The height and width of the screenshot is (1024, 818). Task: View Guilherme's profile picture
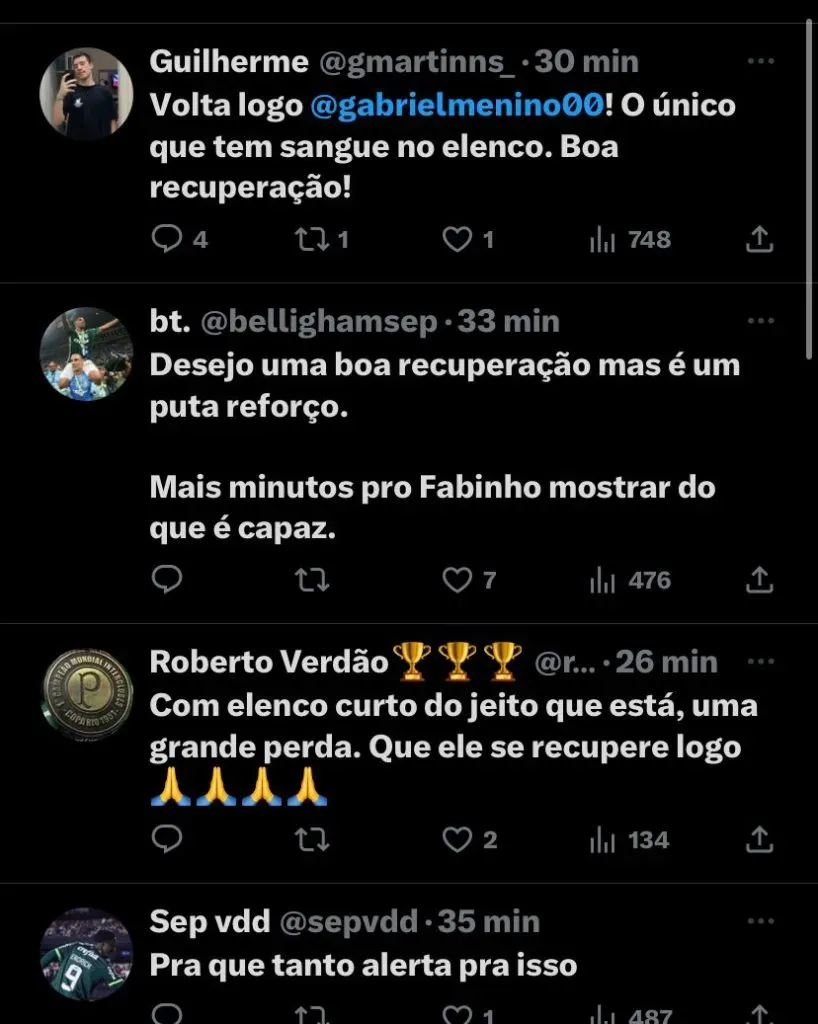pos(86,93)
